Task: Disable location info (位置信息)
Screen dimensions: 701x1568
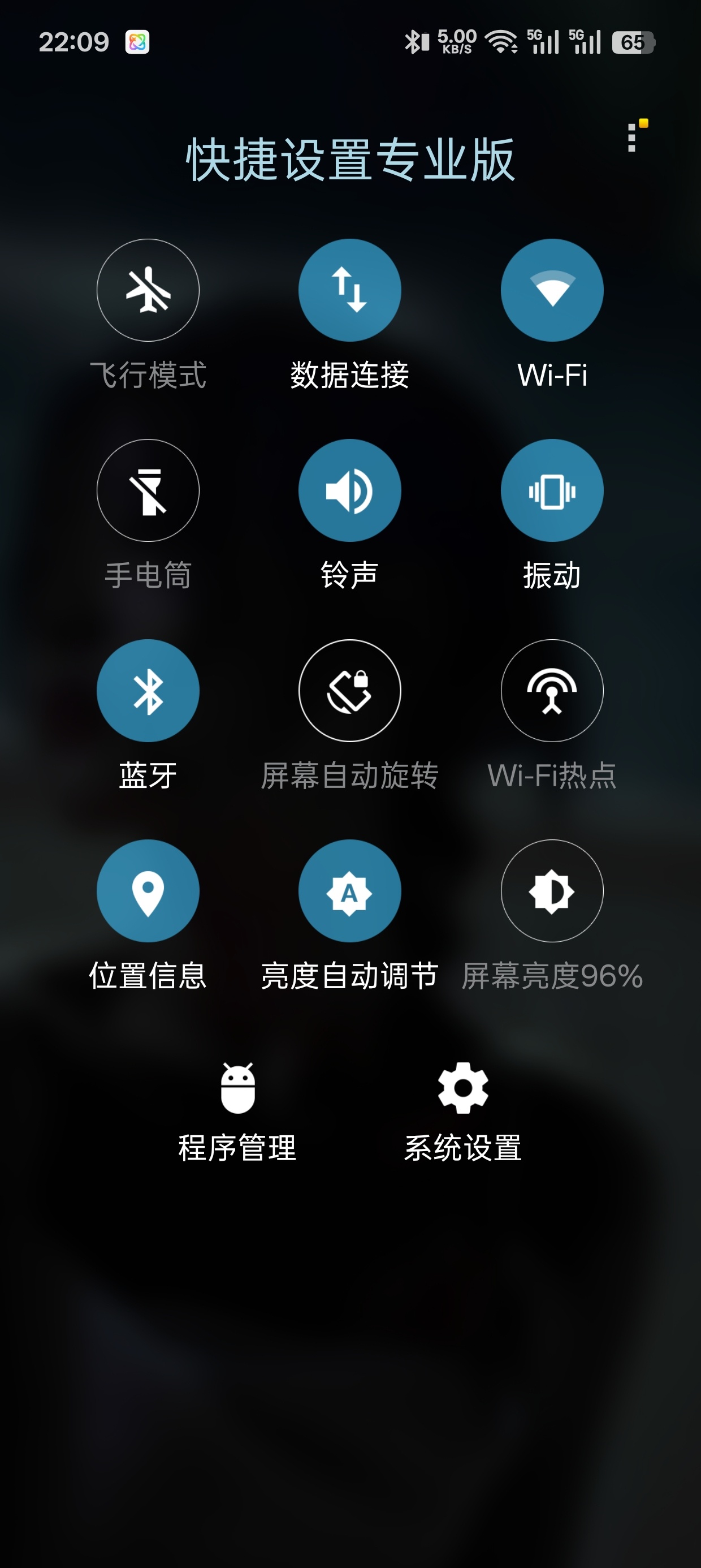Action: pyautogui.click(x=148, y=890)
